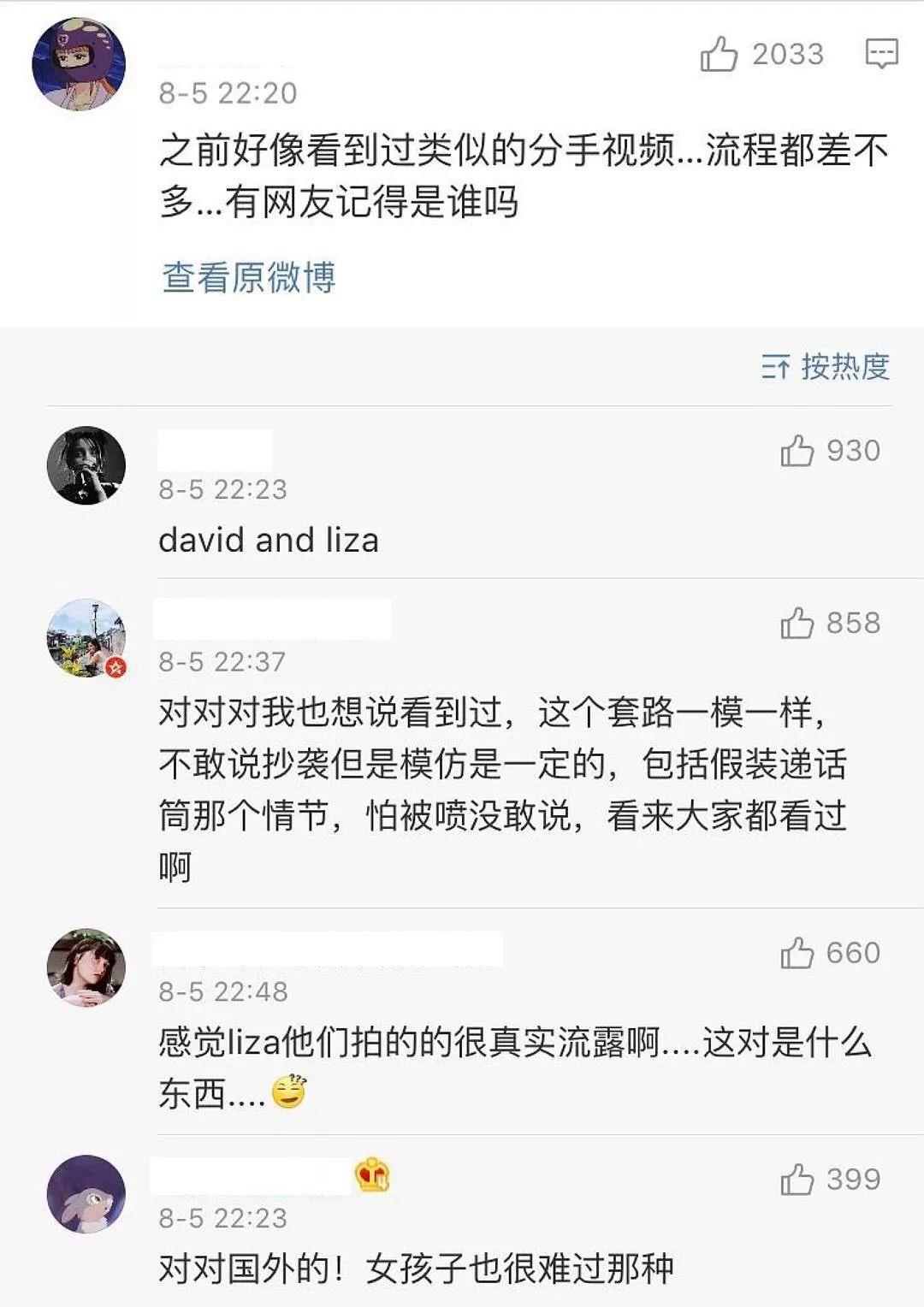Screen dimensions: 924x1307
Task: Change sorting with 按热度
Action: coord(826,367)
